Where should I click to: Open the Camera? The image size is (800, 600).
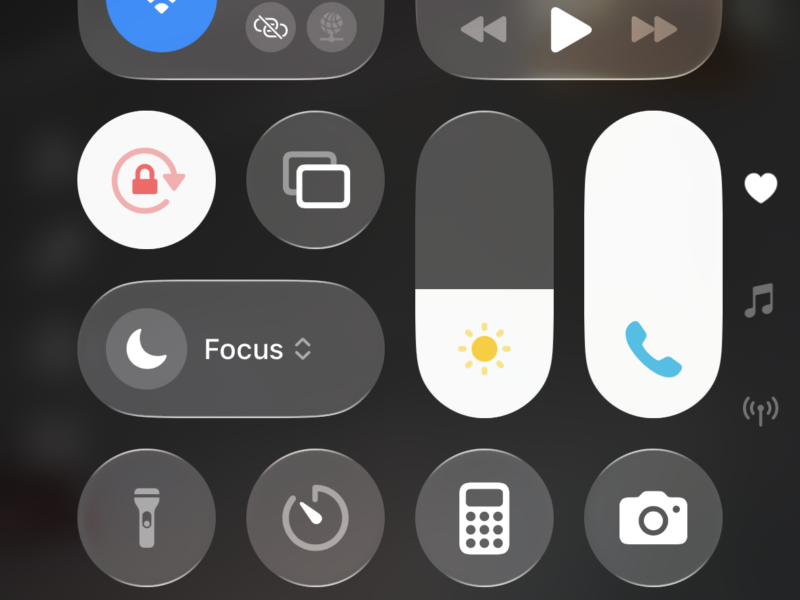pos(653,518)
